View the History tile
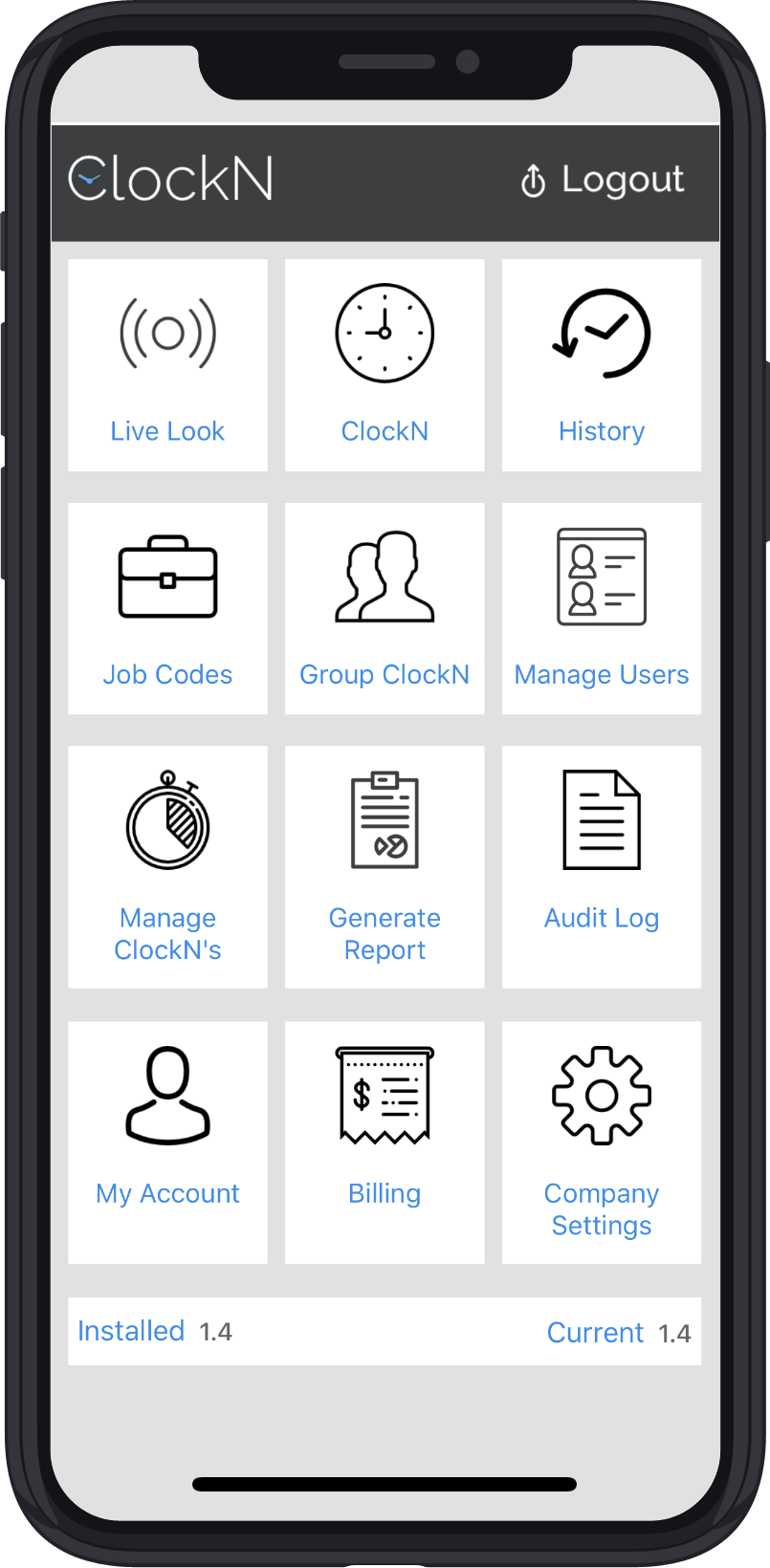Viewport: 770px width, 1568px height. (x=602, y=365)
